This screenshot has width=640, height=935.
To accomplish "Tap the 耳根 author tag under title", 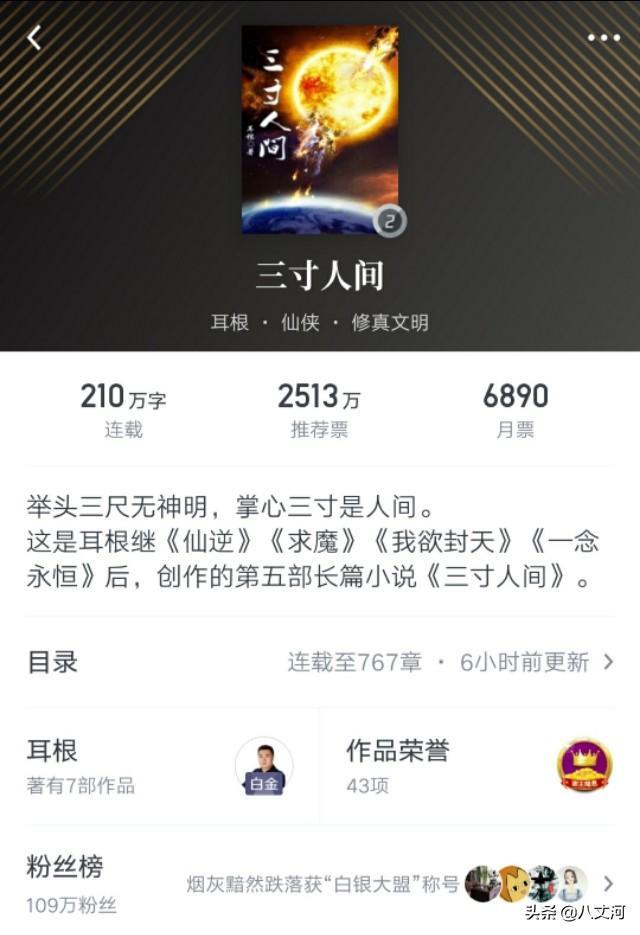I will pyautogui.click(x=230, y=322).
